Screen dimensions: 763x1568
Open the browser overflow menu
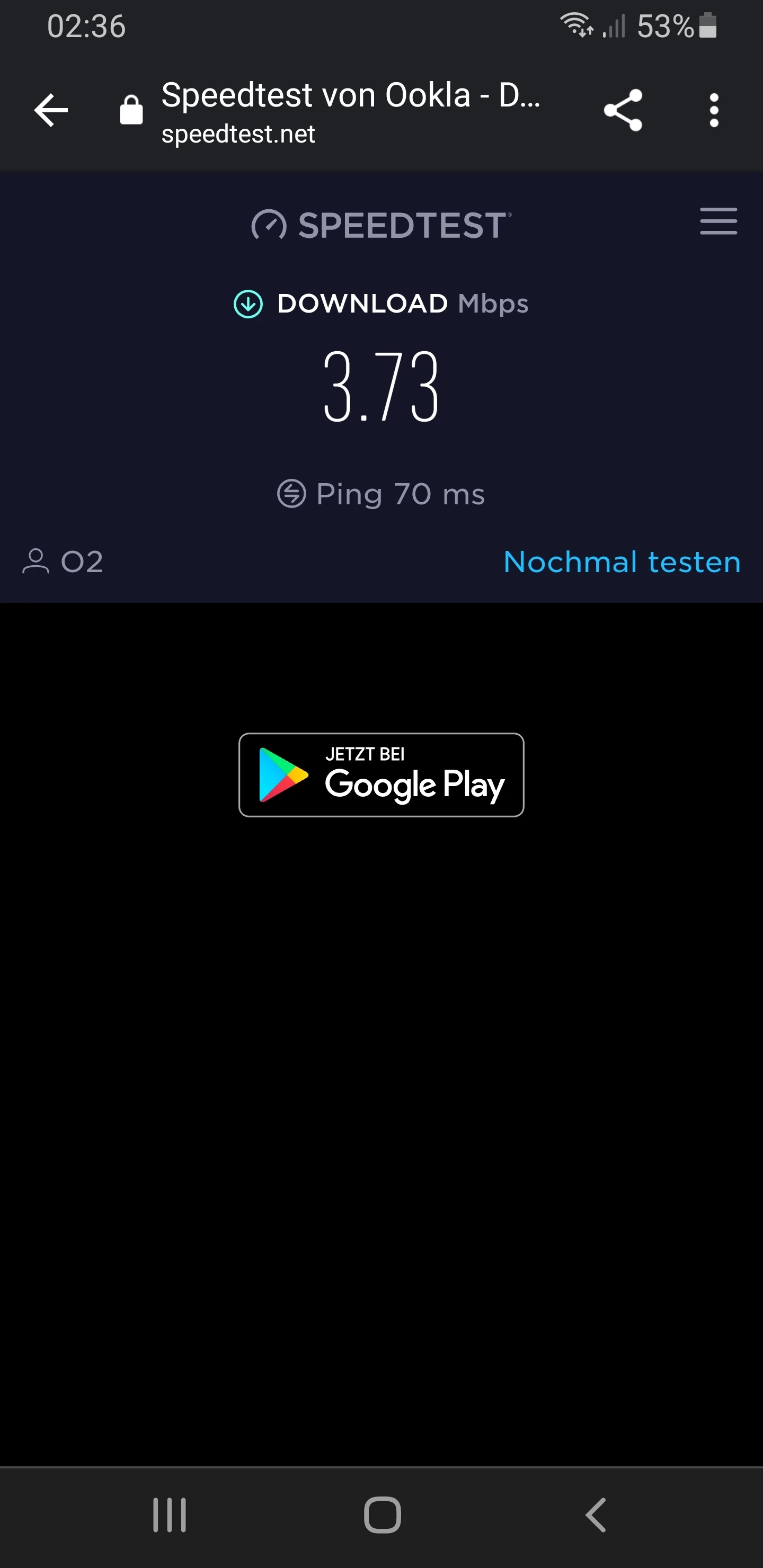714,111
